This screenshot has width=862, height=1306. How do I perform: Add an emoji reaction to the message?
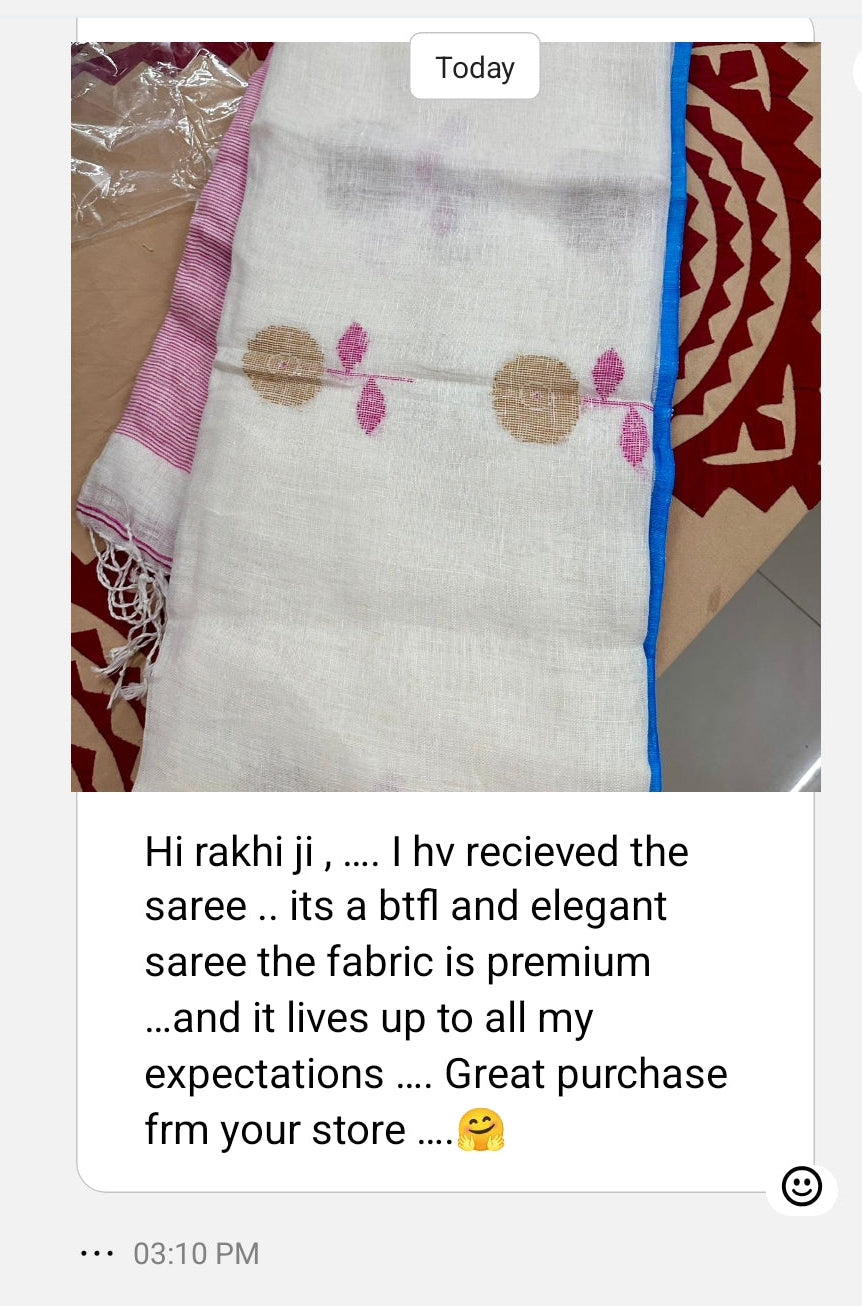click(x=801, y=1187)
